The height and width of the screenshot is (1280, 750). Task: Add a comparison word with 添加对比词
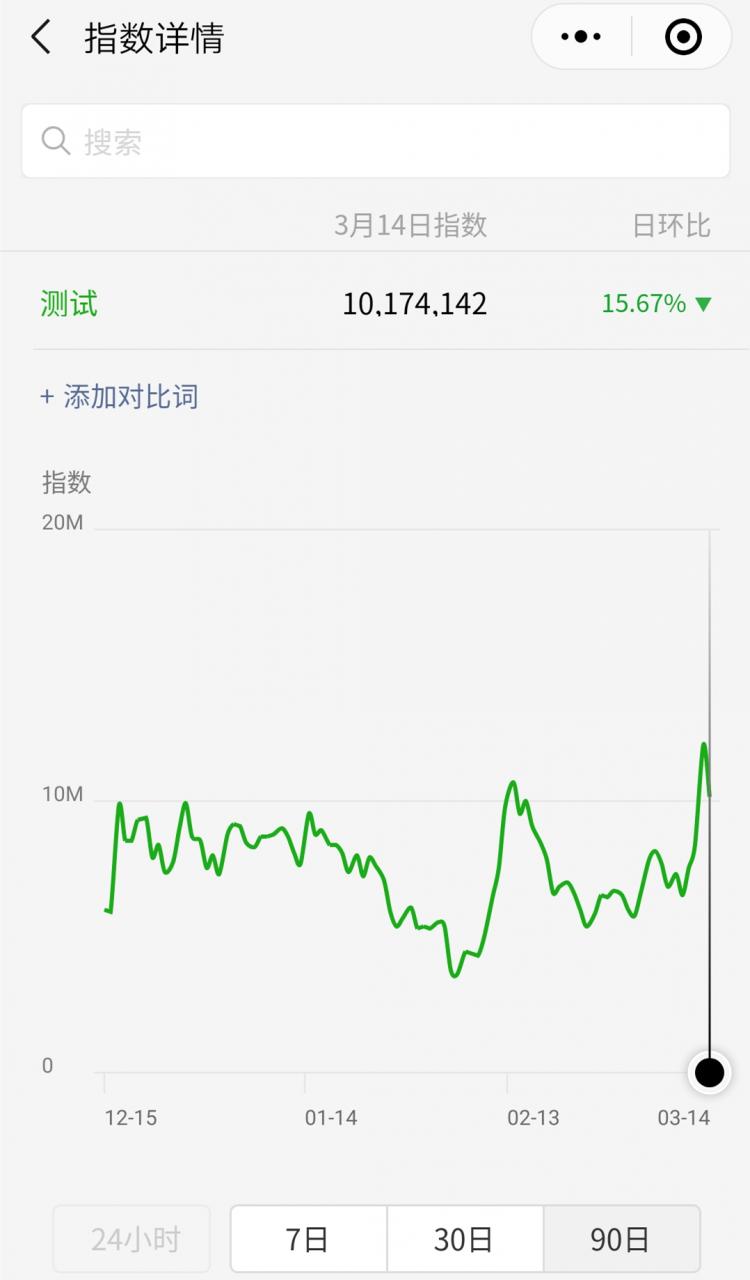119,396
